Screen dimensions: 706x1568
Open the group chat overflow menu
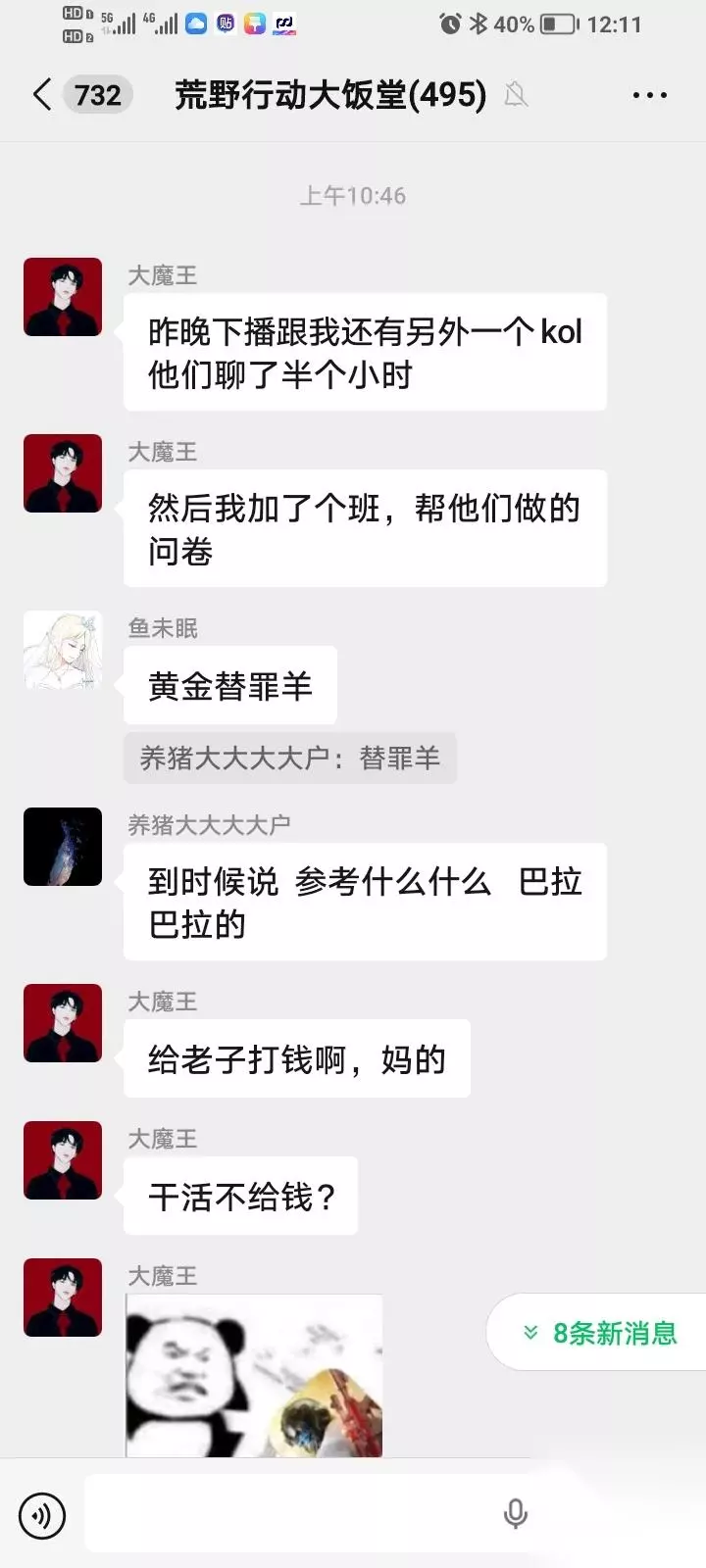point(649,95)
